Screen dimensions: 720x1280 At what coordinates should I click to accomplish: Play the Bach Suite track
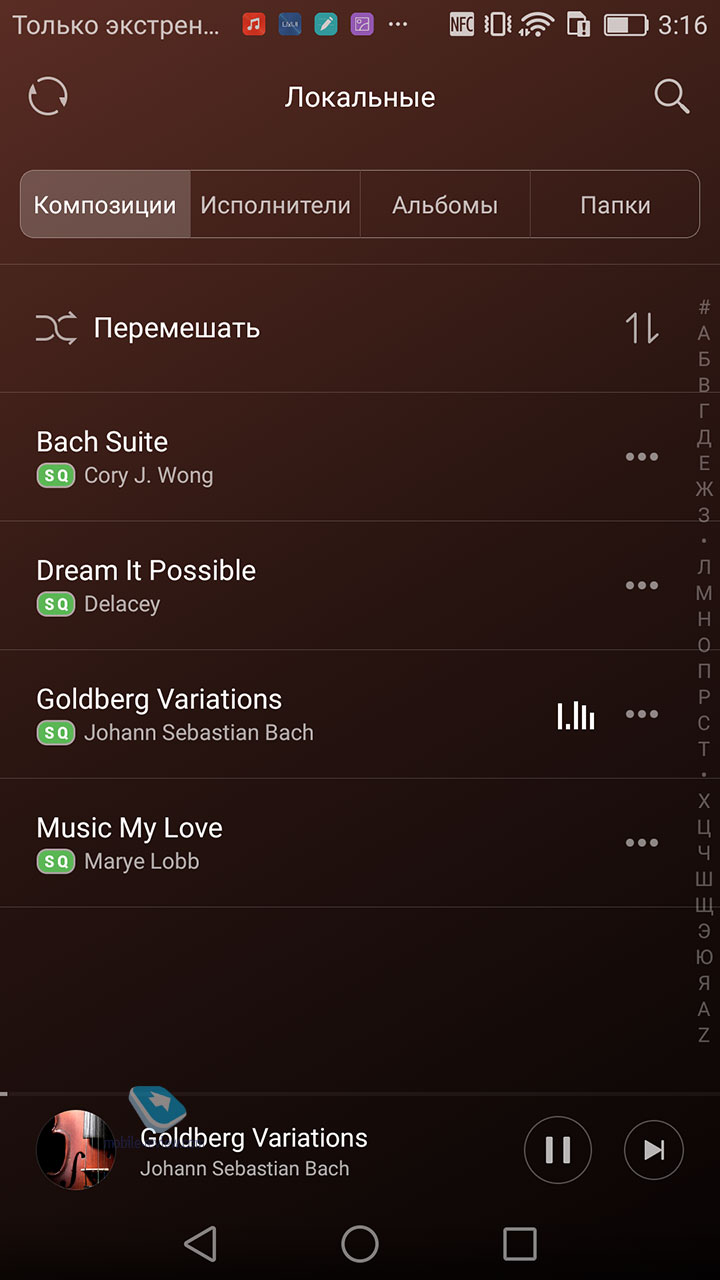coord(310,457)
